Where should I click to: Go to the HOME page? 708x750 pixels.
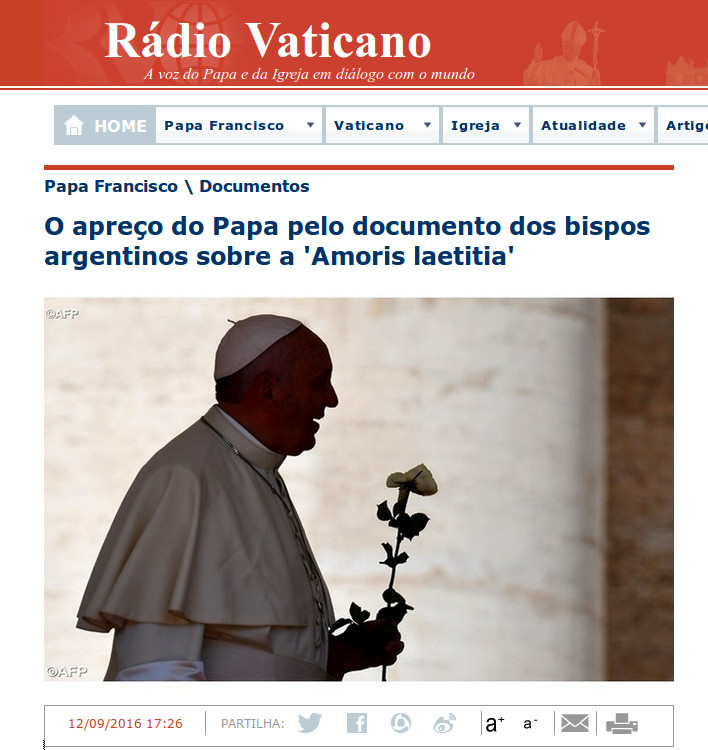pyautogui.click(x=104, y=126)
